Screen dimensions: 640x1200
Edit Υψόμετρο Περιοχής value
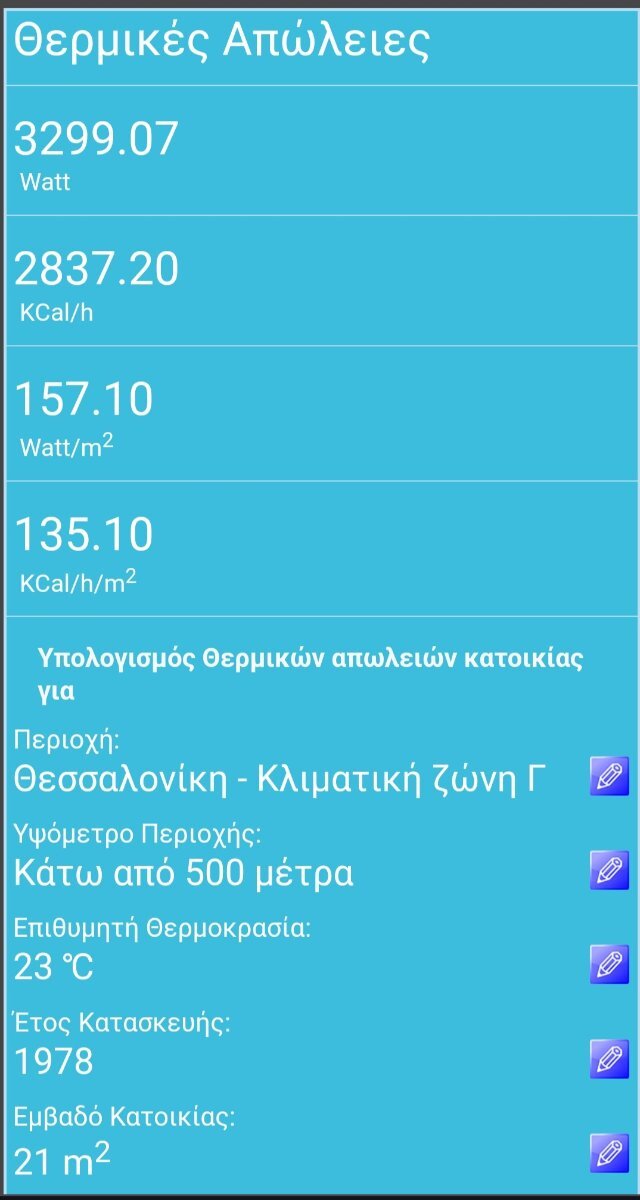tap(609, 870)
